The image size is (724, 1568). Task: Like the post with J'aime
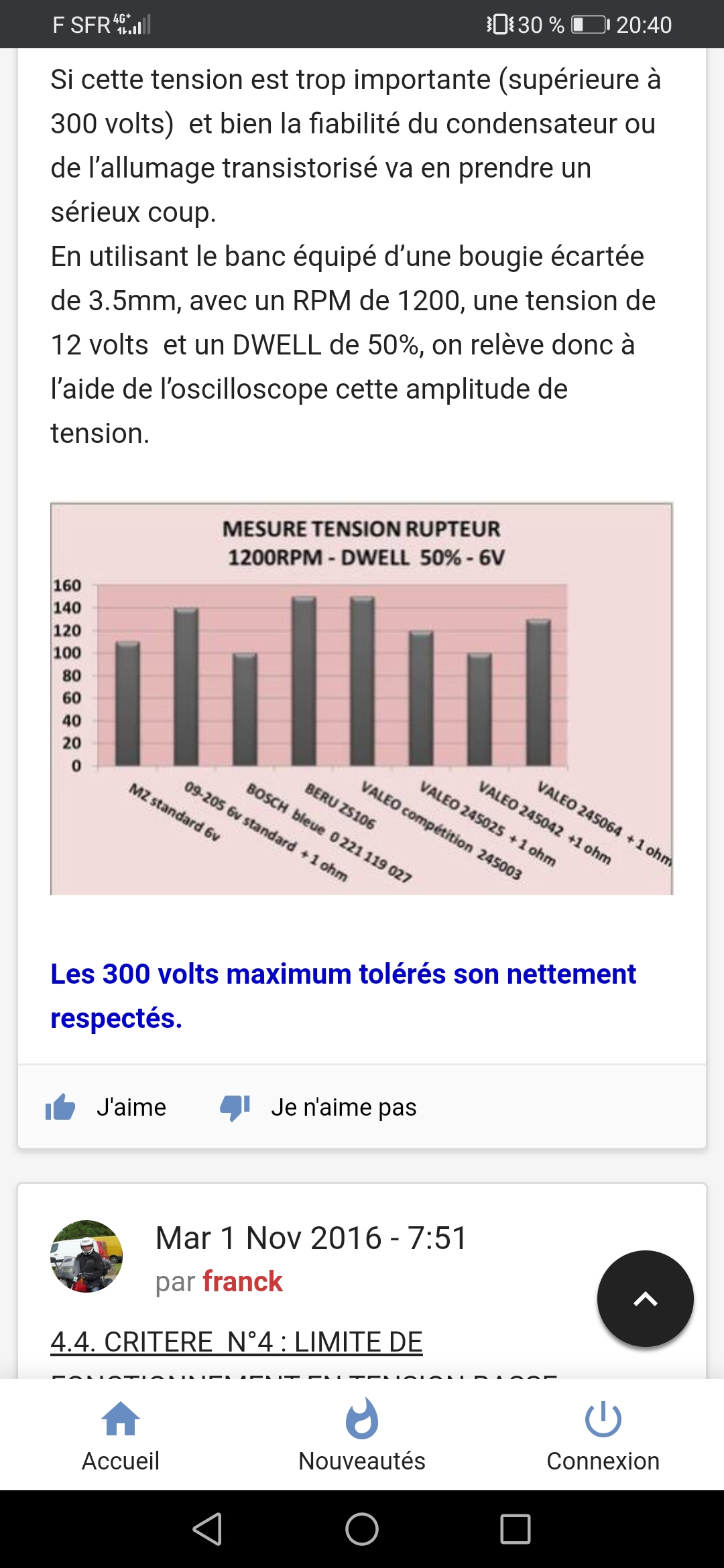tap(105, 1107)
